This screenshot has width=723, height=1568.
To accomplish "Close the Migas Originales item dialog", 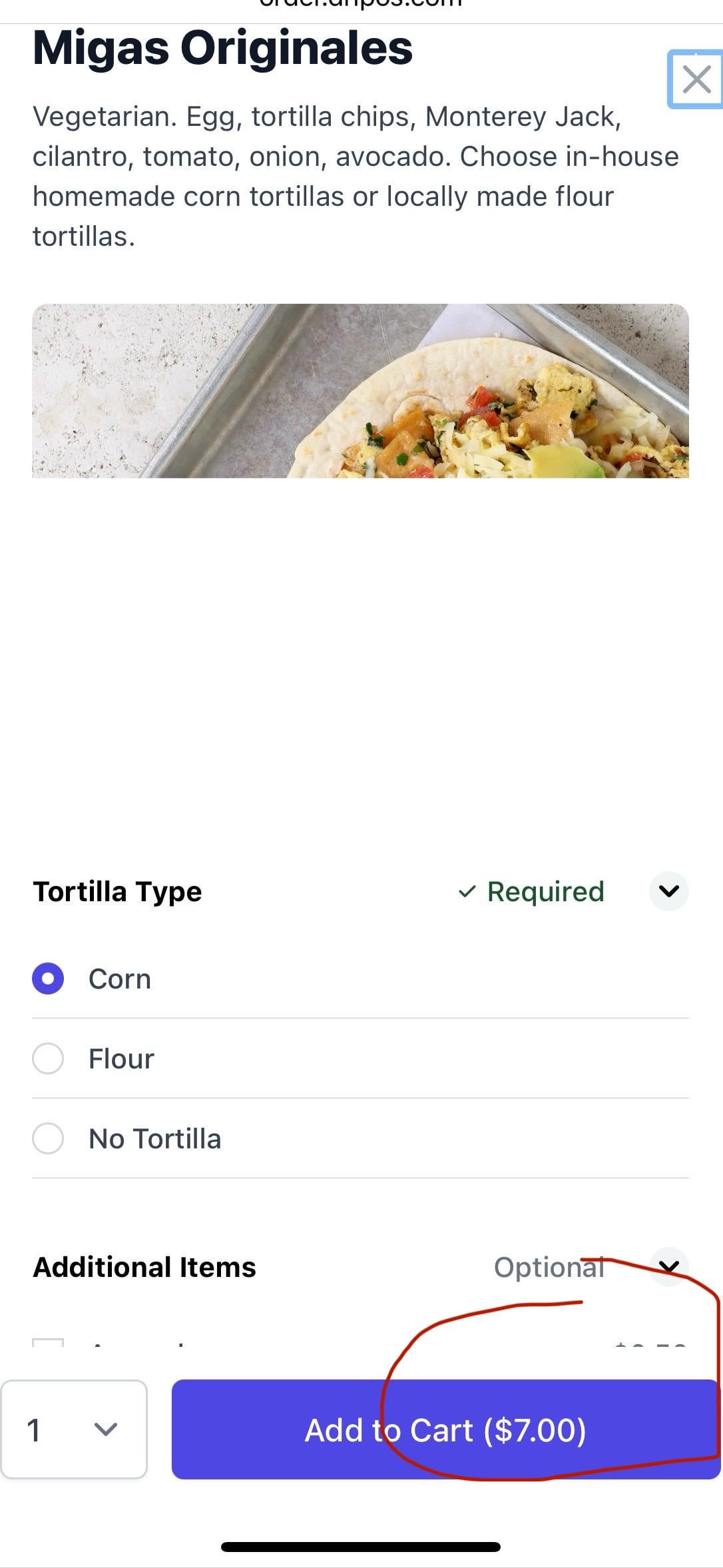I will pos(696,79).
